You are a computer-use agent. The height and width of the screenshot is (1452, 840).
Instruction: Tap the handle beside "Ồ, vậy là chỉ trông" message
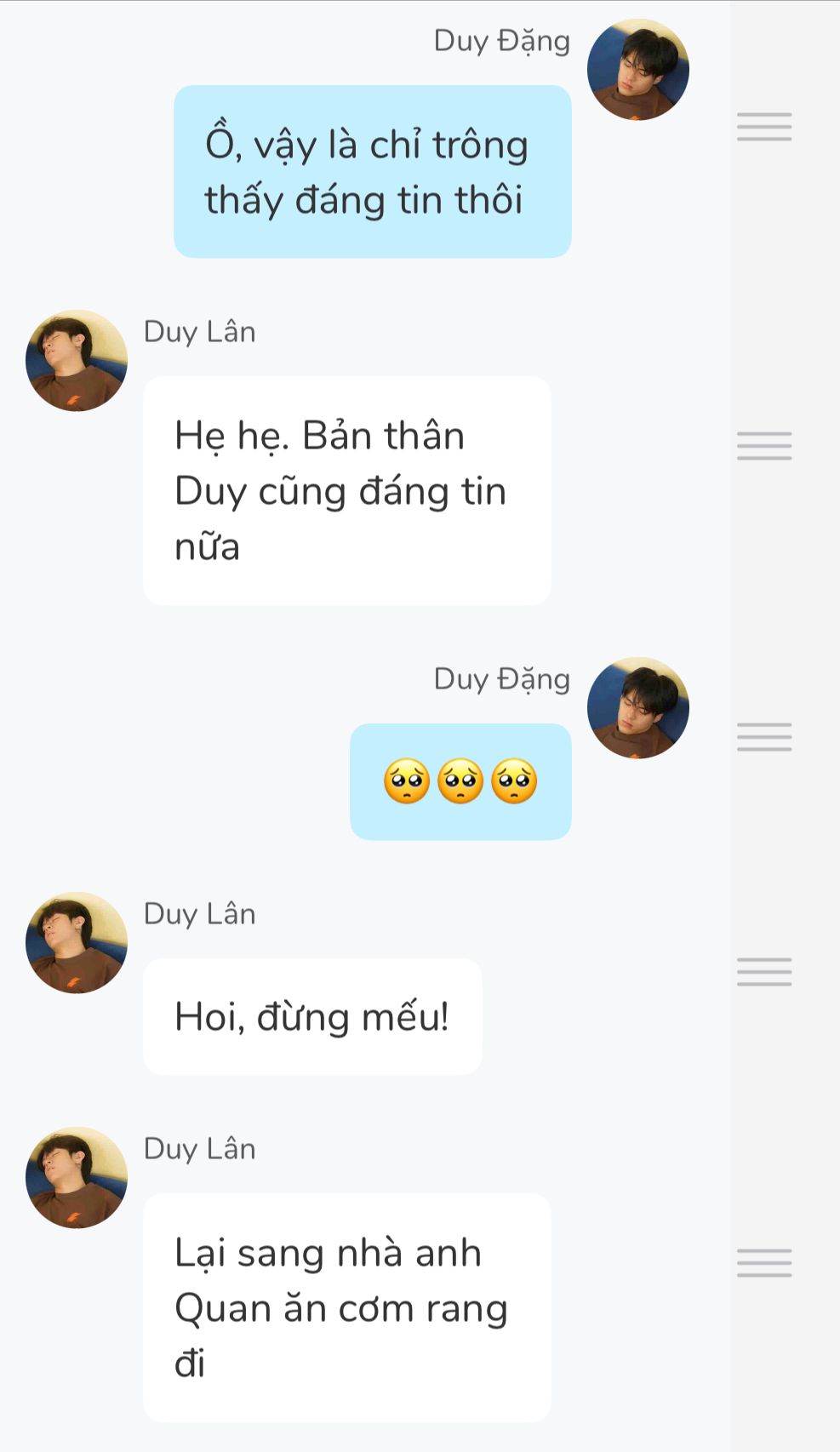pos(764,127)
